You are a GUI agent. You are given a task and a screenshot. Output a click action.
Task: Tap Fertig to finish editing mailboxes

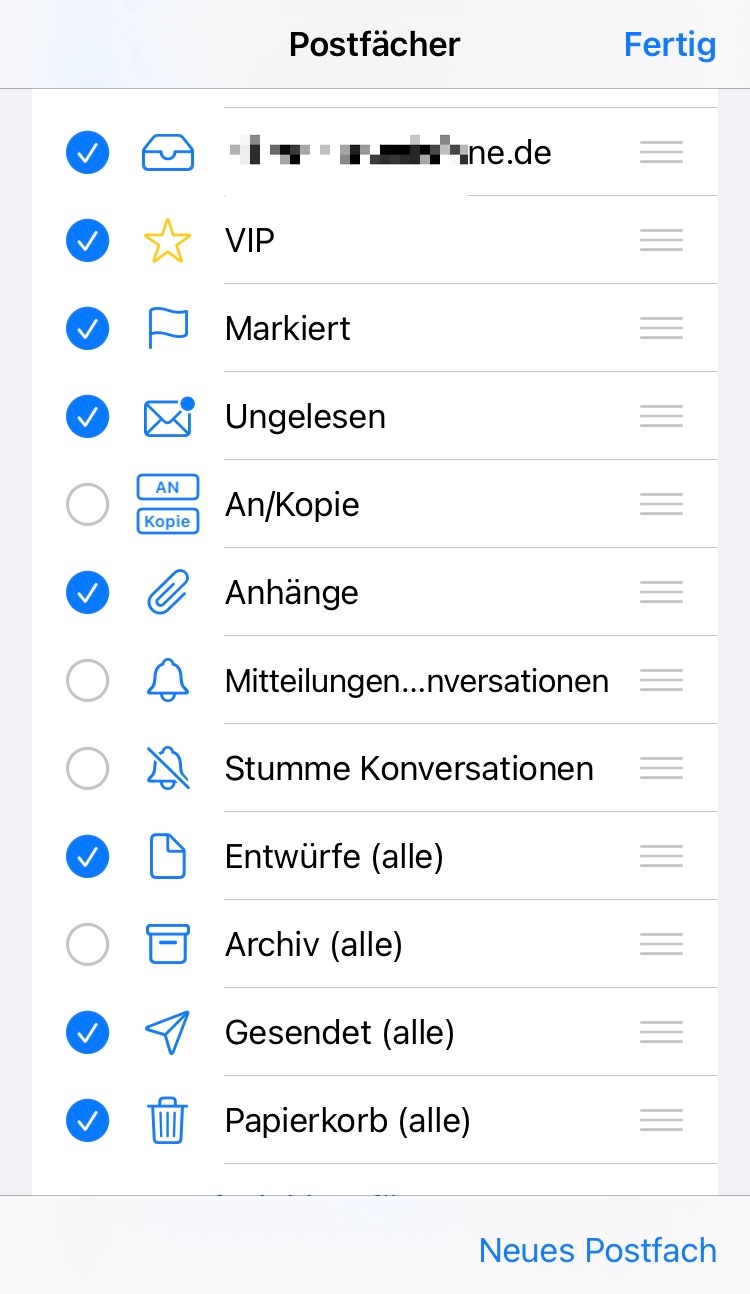coord(669,45)
